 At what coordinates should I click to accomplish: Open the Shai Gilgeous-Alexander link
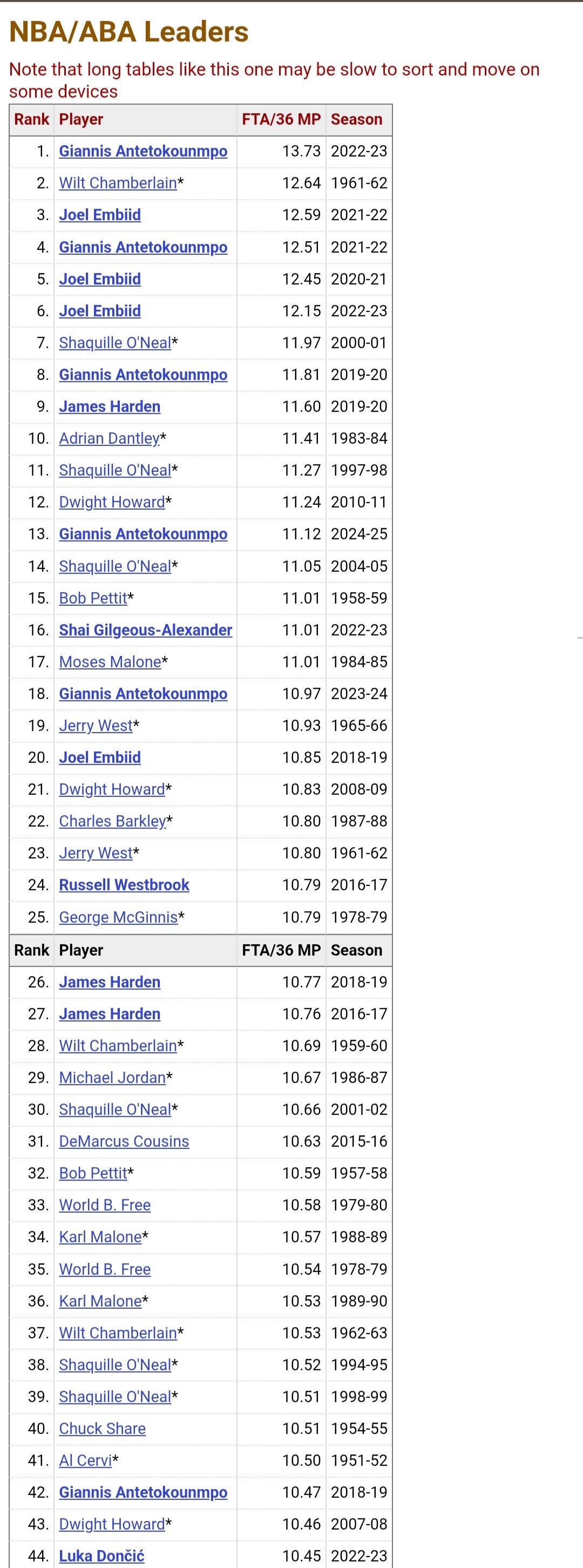[145, 630]
